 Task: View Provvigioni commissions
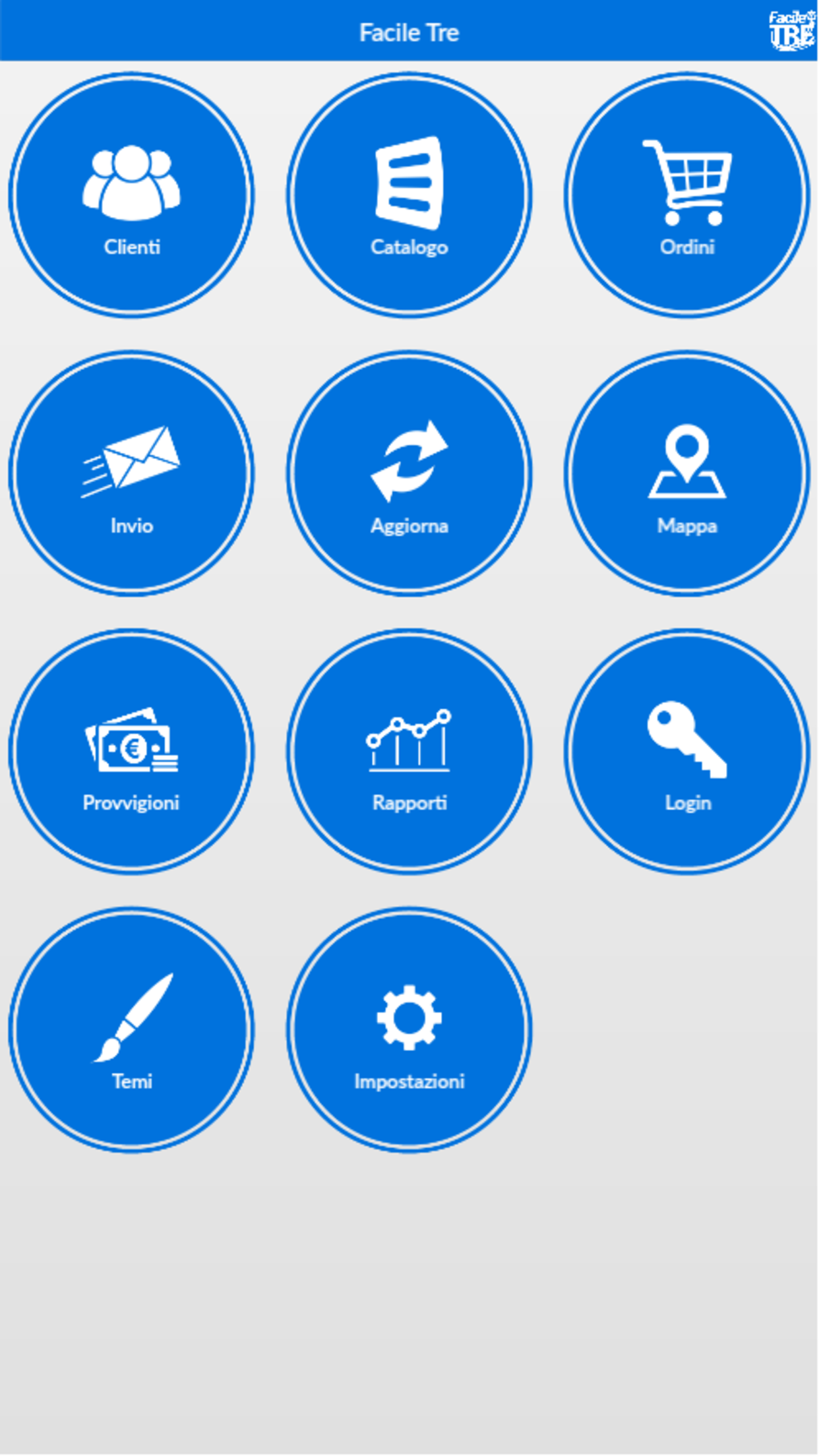pyautogui.click(x=131, y=752)
